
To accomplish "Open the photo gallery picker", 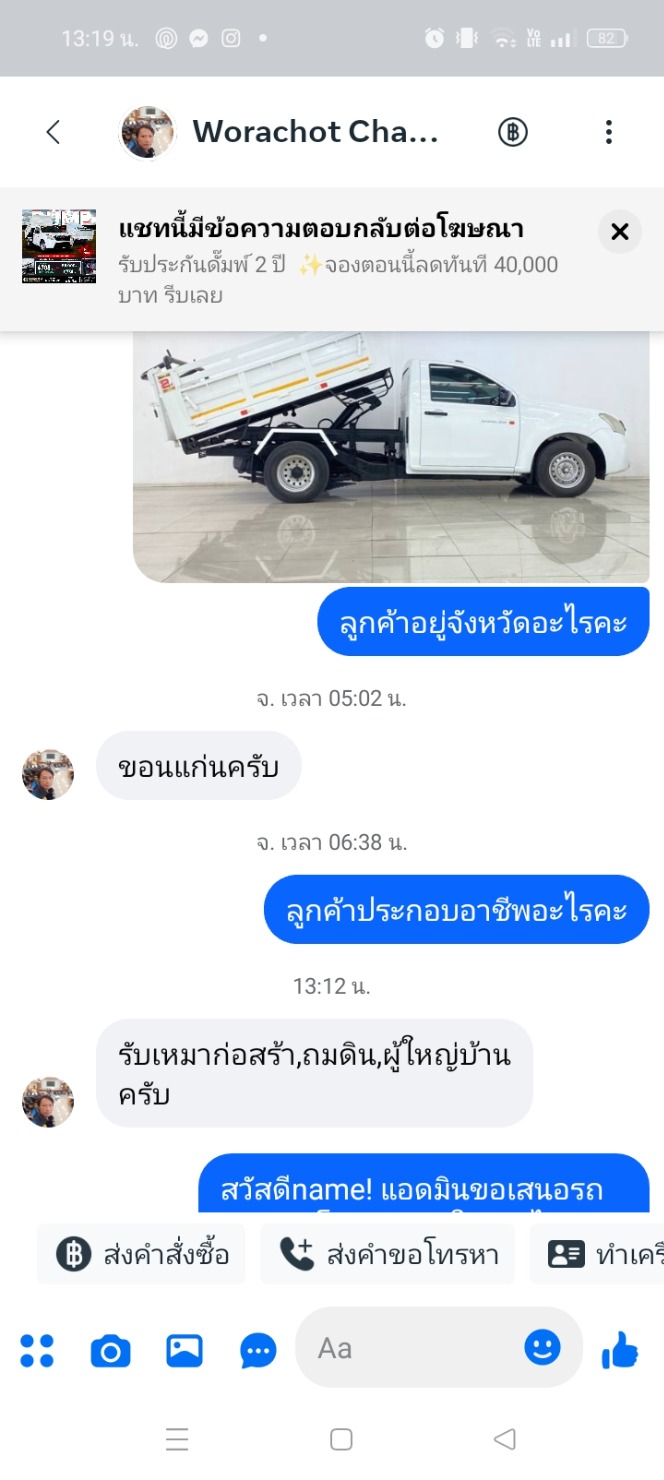I will click(x=185, y=1351).
